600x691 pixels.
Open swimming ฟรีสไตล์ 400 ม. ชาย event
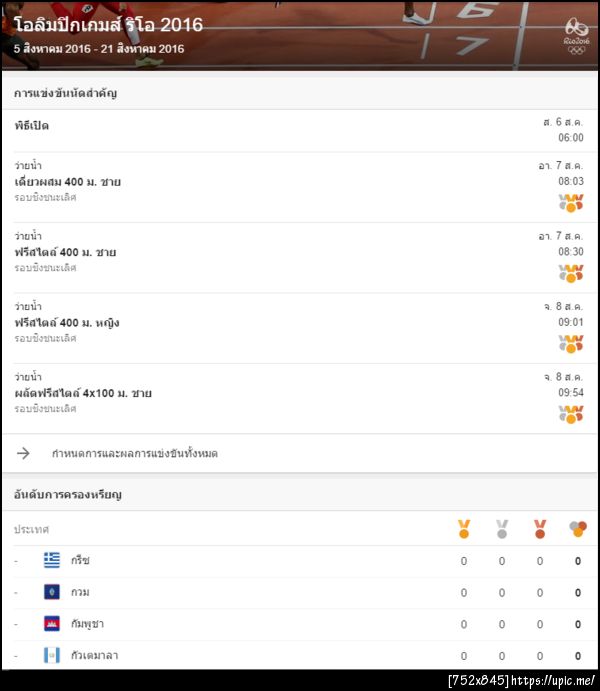coord(300,256)
